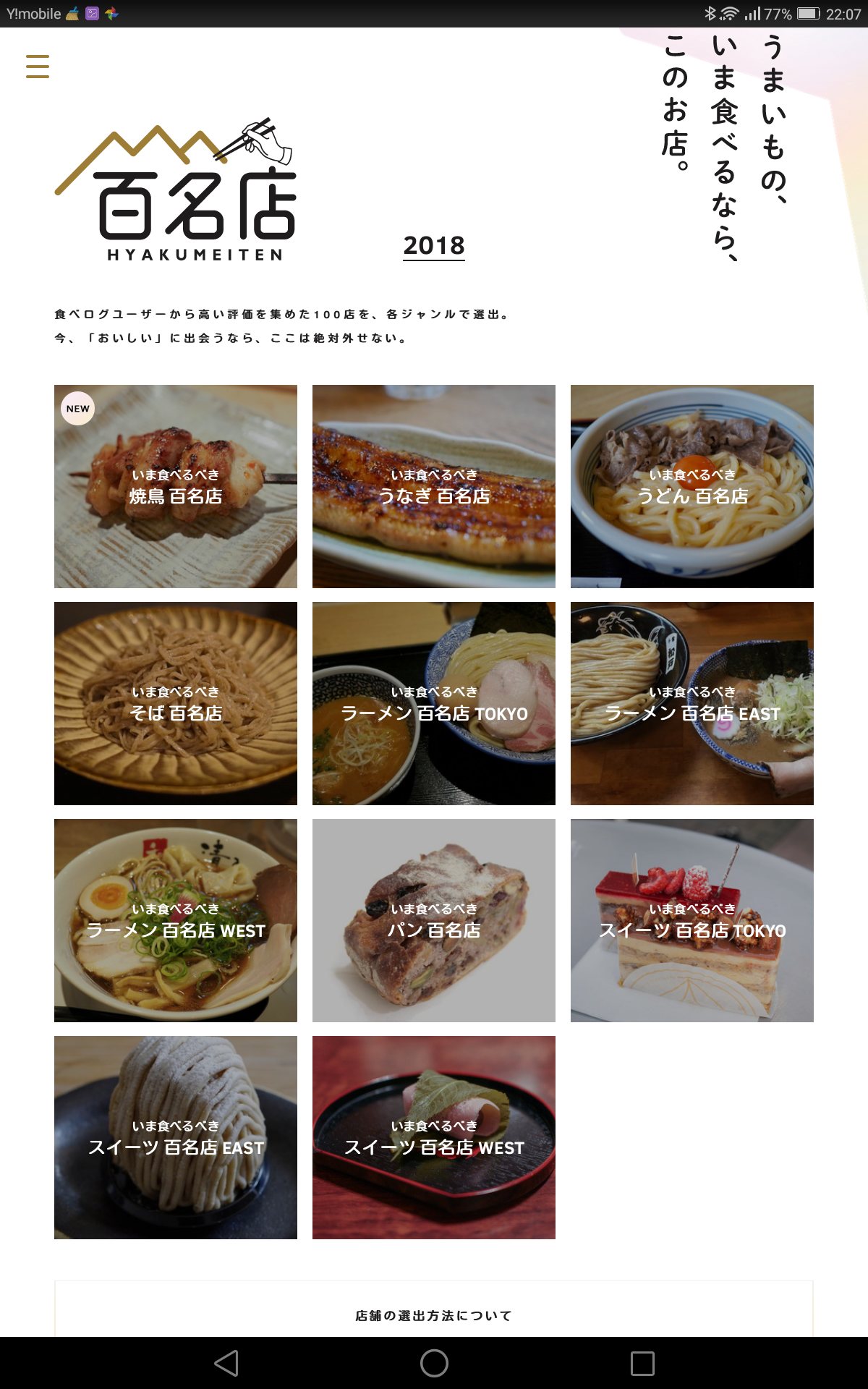Go to the home screen

[x=434, y=1363]
